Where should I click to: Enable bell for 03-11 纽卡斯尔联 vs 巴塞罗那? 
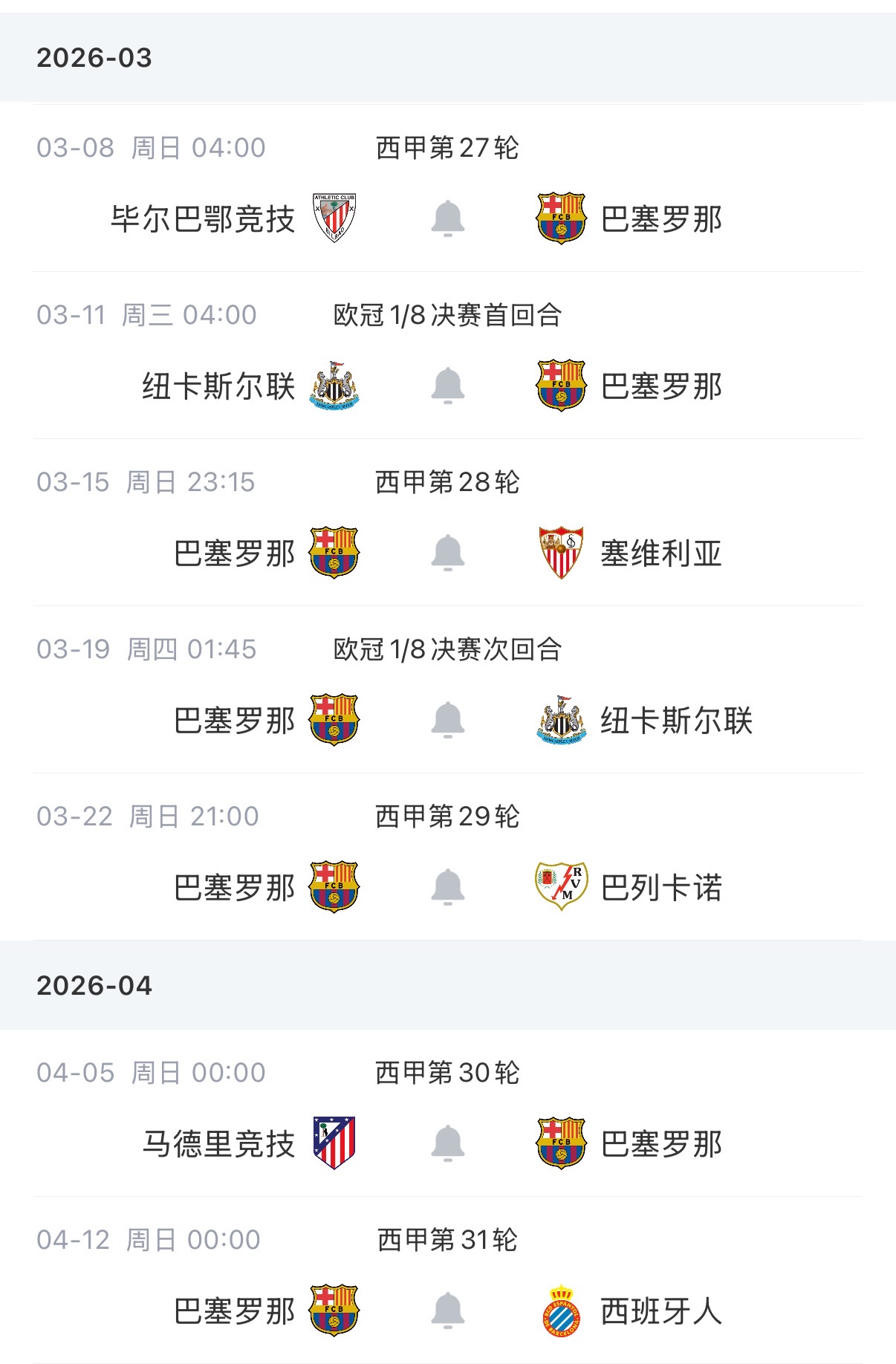pos(447,386)
